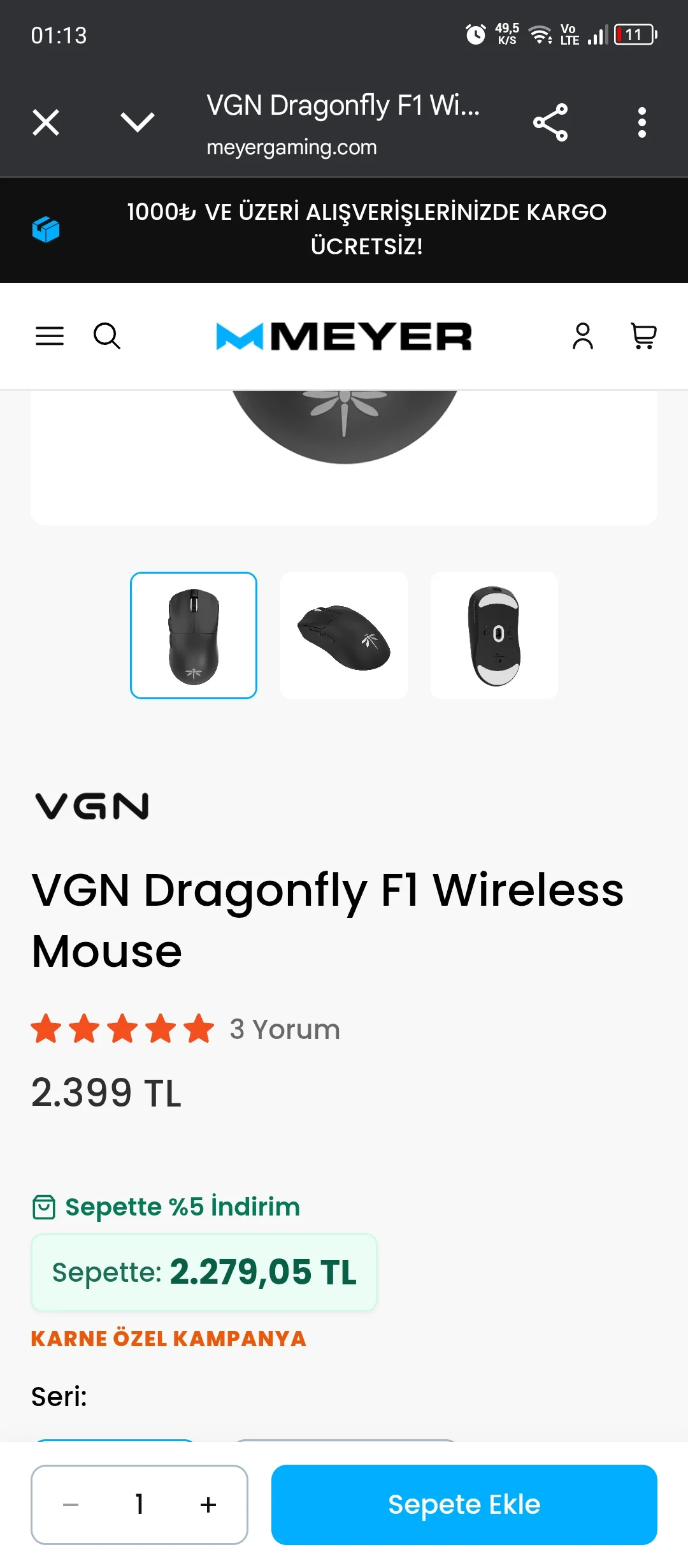Share this VGN Dragonfly page
The width and height of the screenshot is (688, 1568).
550,122
